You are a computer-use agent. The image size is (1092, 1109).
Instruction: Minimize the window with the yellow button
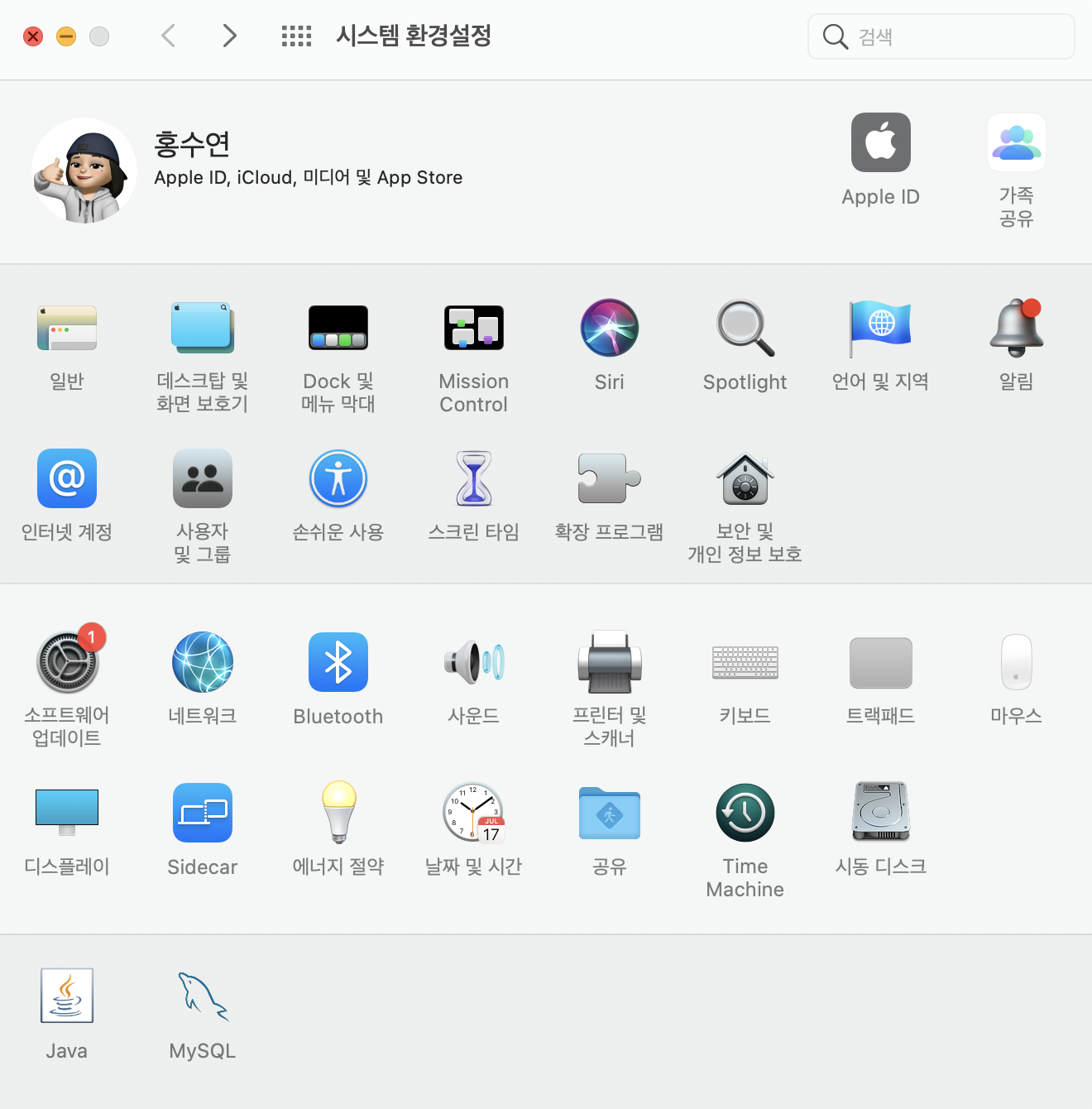[66, 36]
